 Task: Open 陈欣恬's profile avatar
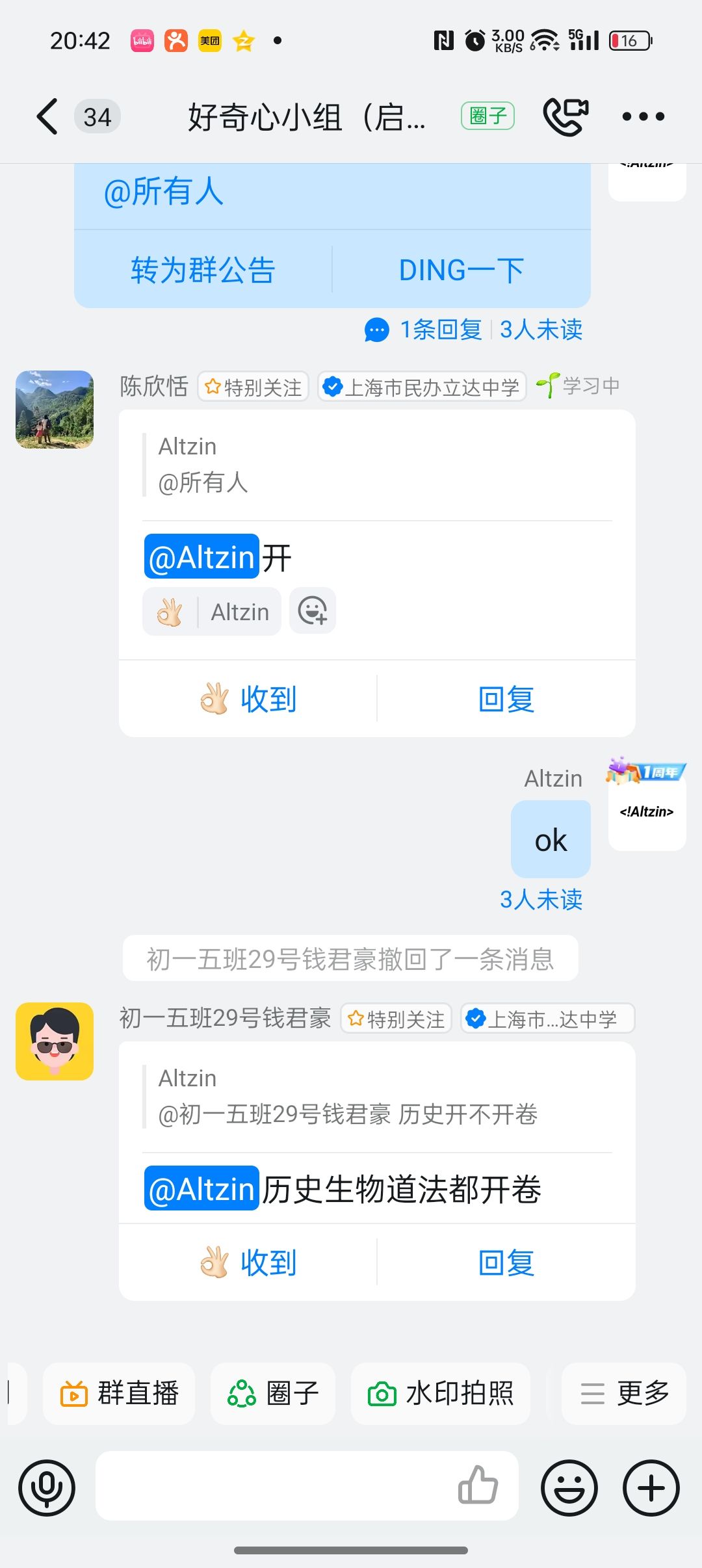click(x=55, y=410)
